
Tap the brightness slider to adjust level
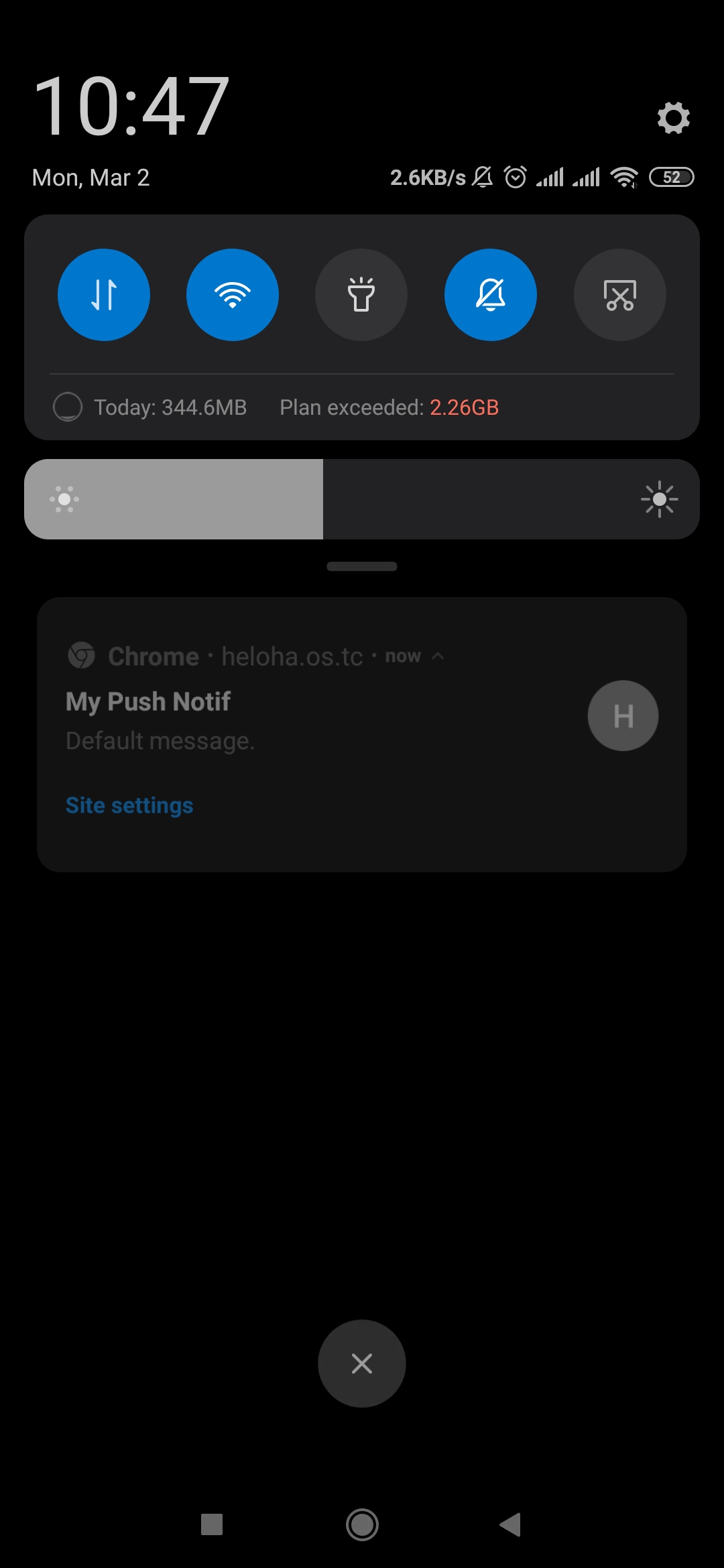[x=362, y=499]
